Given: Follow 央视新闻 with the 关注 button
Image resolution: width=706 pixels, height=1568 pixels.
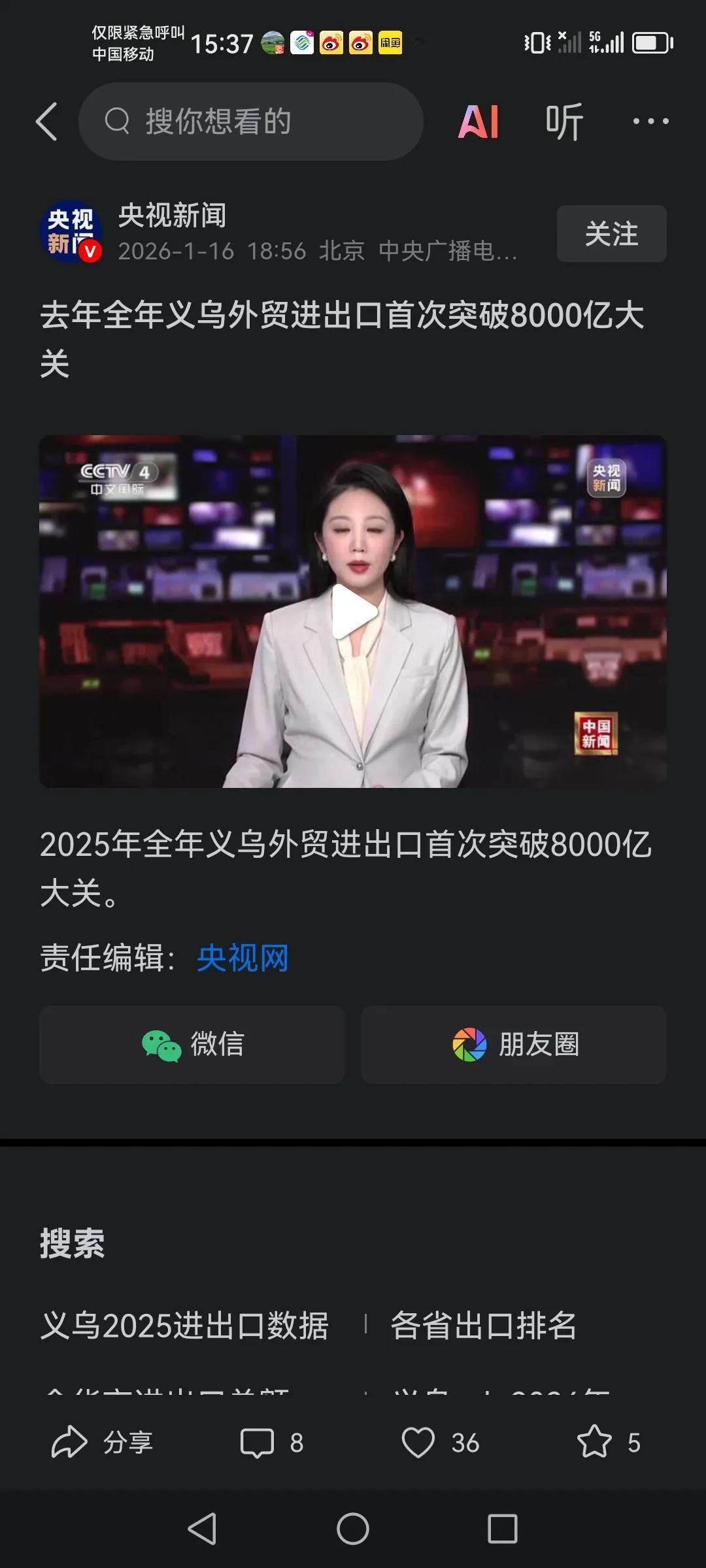Looking at the screenshot, I should 610,234.
